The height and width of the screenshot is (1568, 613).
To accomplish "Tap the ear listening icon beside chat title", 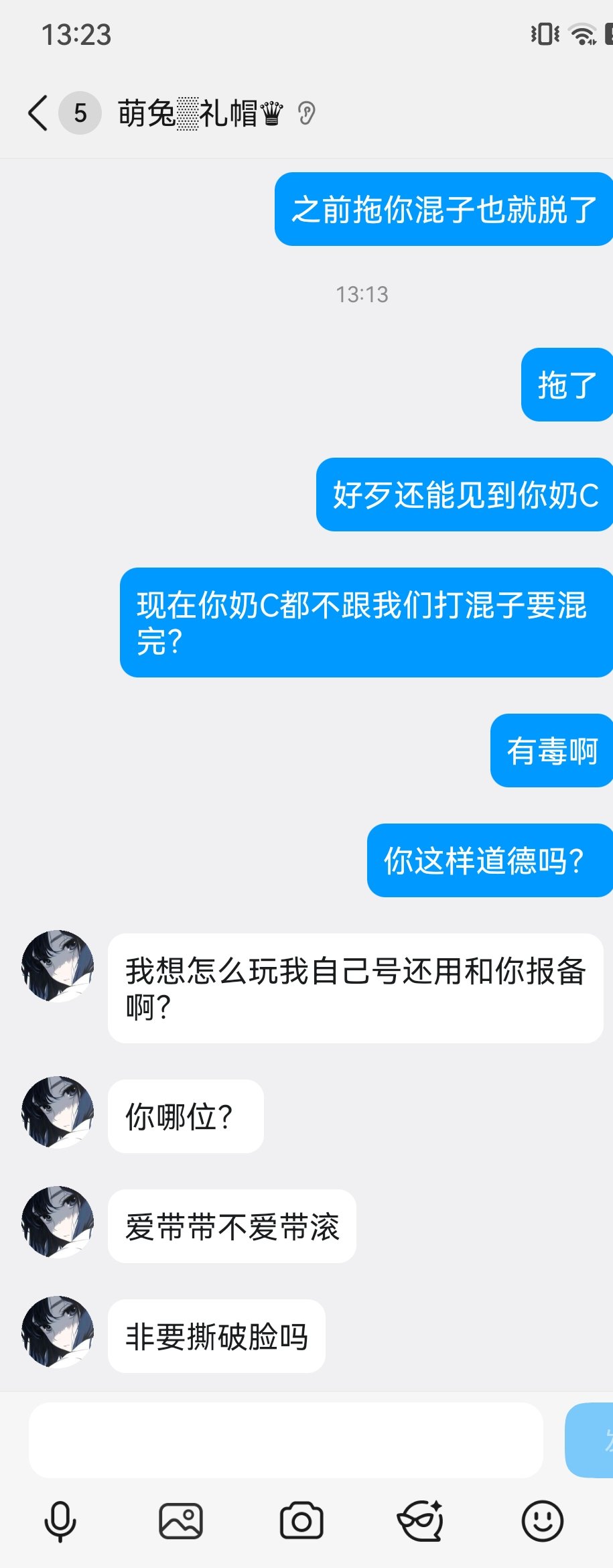I will 308,113.
